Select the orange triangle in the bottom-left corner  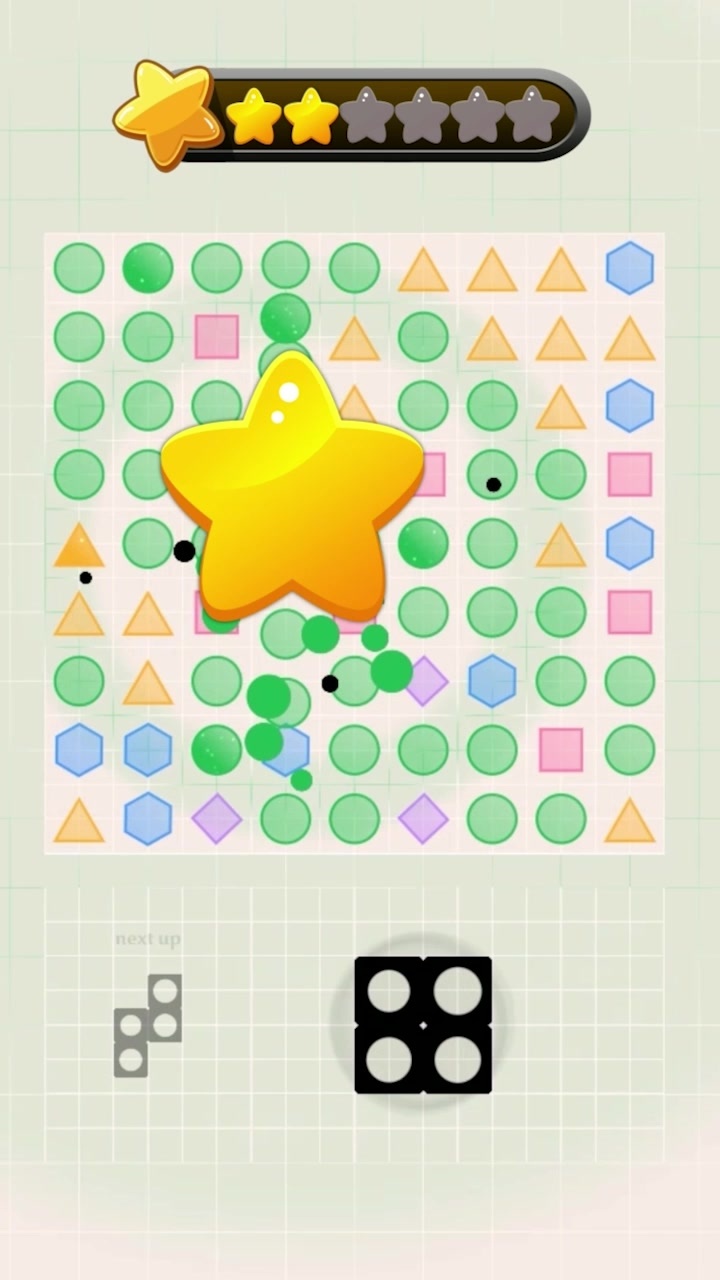[79, 818]
